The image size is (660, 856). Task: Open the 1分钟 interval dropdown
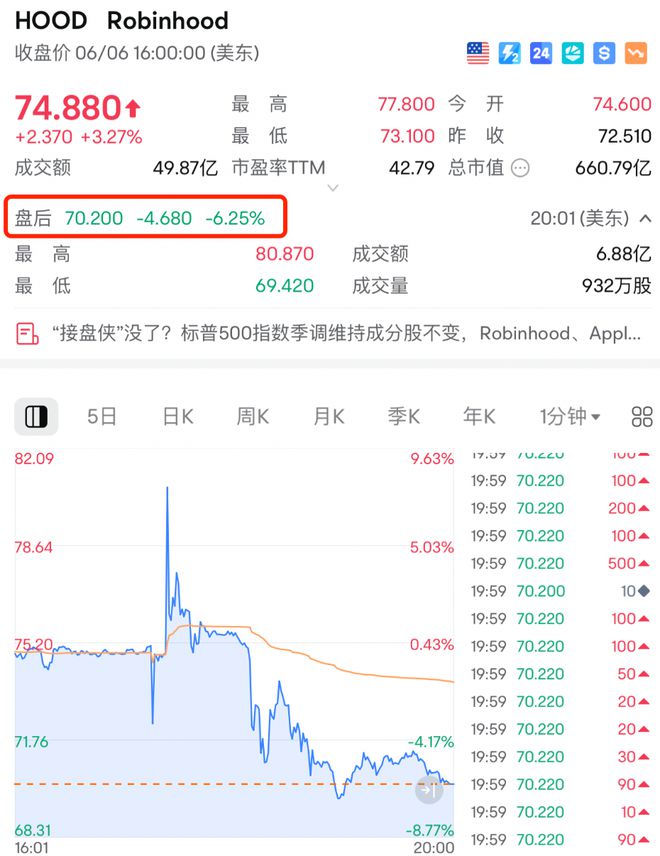(570, 416)
